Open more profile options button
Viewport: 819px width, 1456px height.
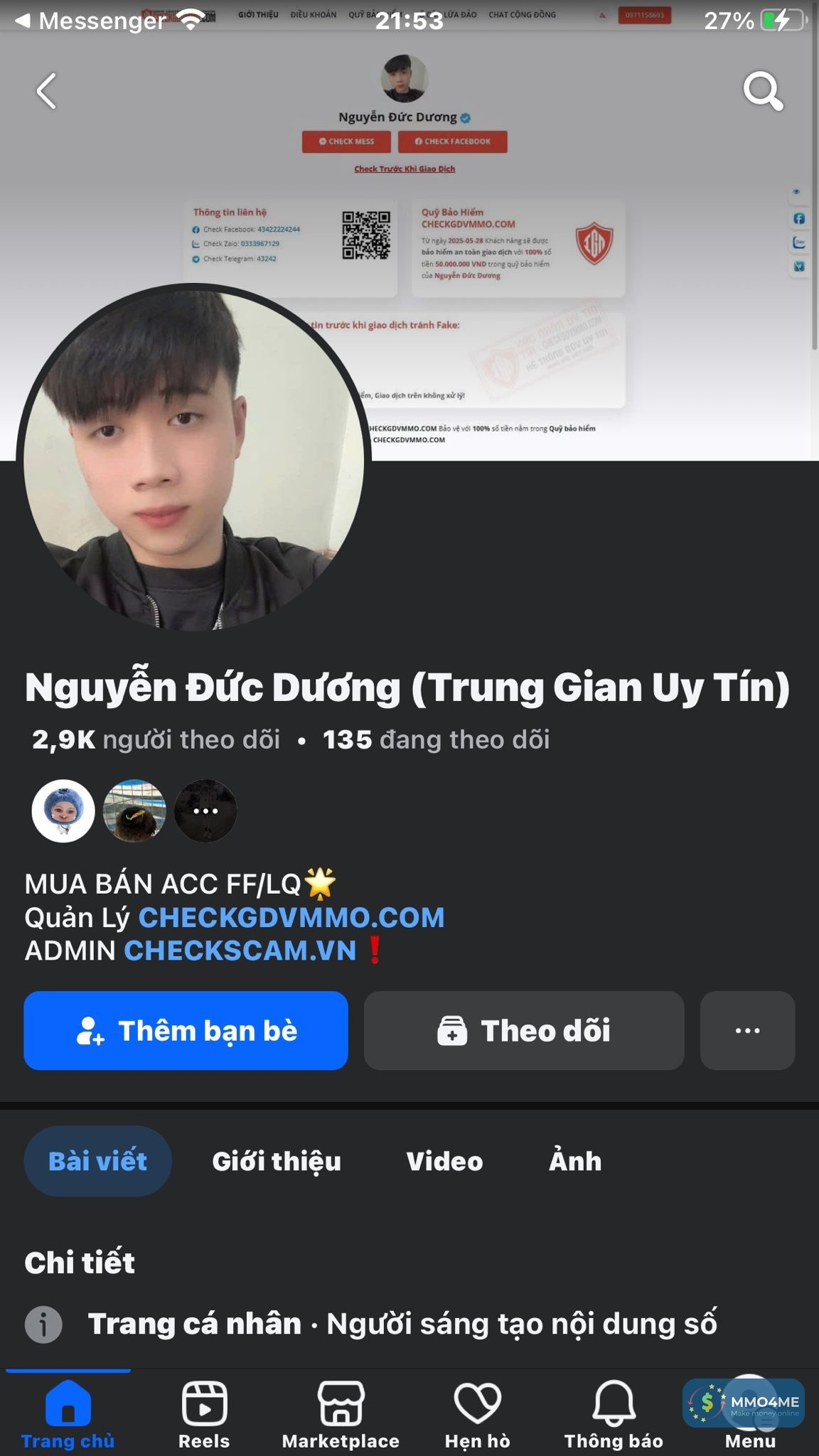point(747,1031)
